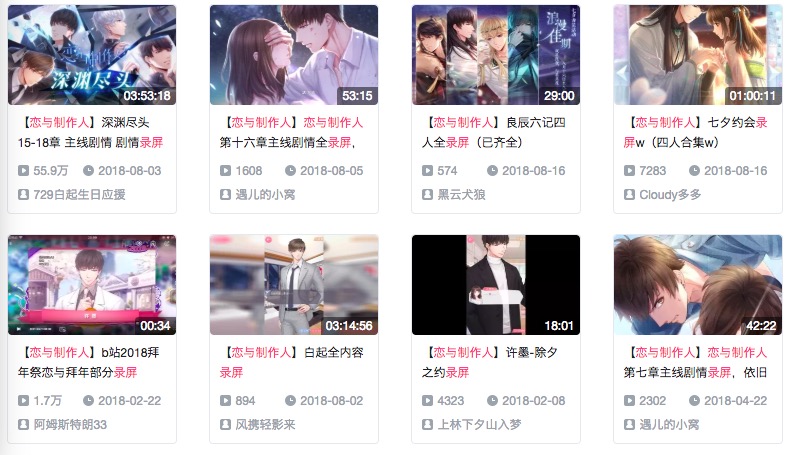Visit uploader Cloudy多多's profile
Viewport: 795px width, 455px height.
[x=670, y=194]
